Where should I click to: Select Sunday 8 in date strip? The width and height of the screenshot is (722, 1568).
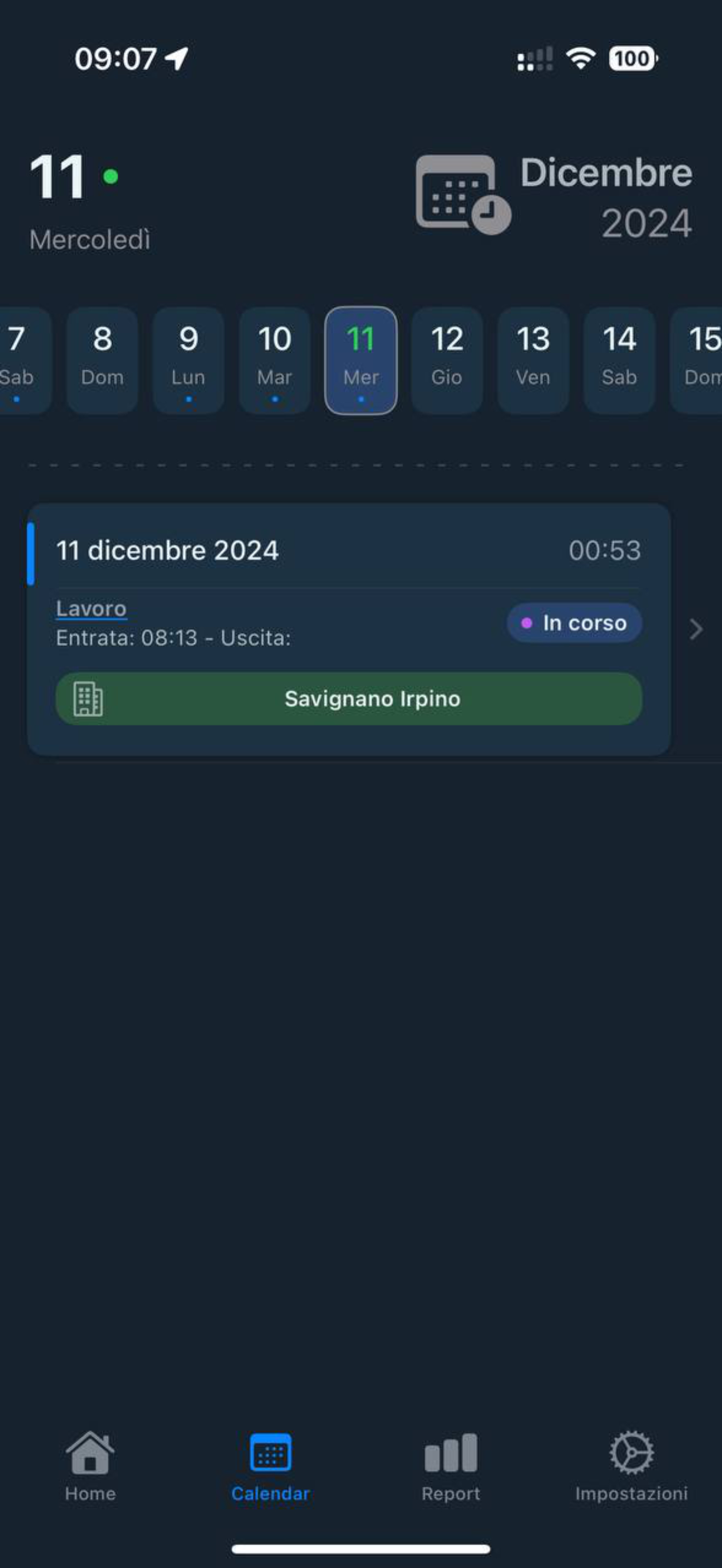pyautogui.click(x=102, y=360)
